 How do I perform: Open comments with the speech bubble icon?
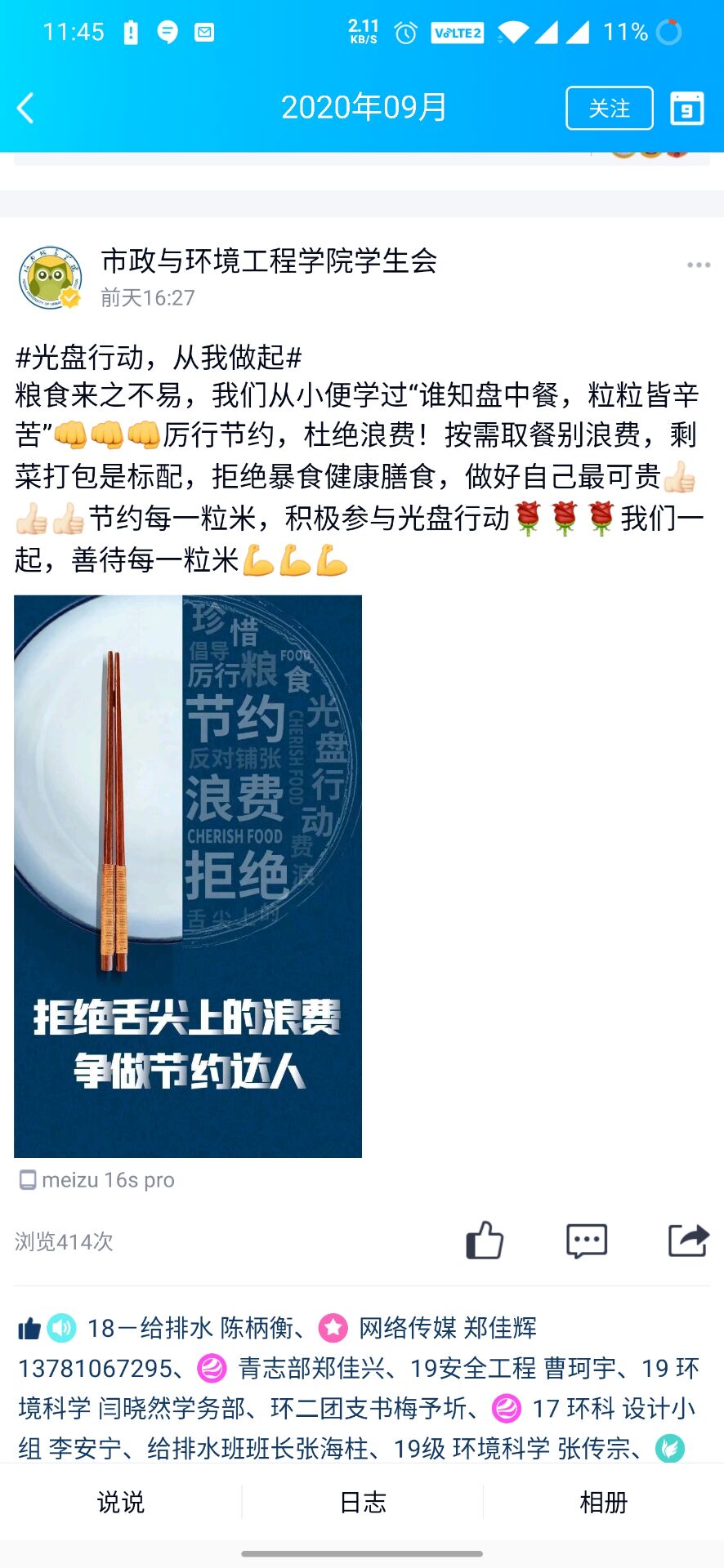[586, 1241]
